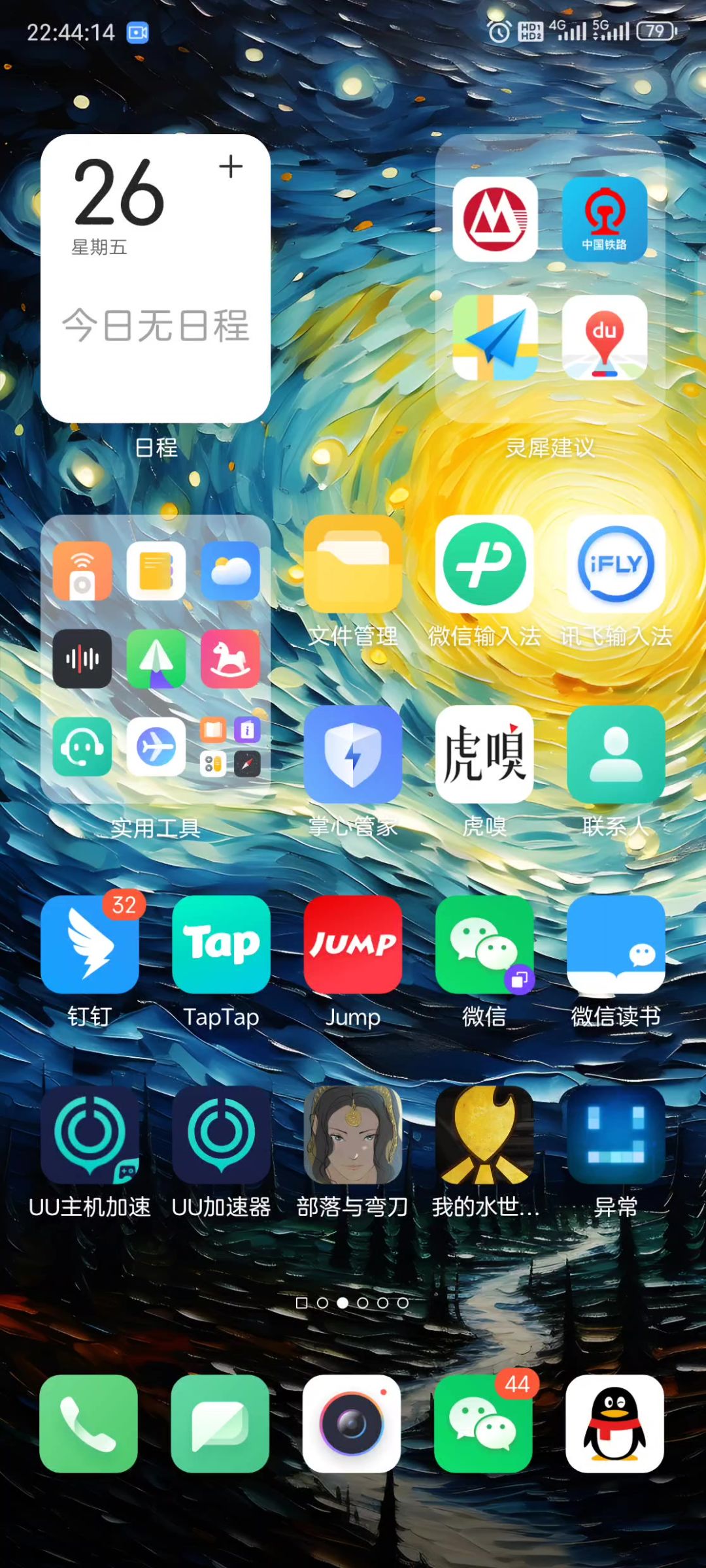The height and width of the screenshot is (1568, 706).
Task: Open the phone dialer in the dock
Action: (x=88, y=1424)
